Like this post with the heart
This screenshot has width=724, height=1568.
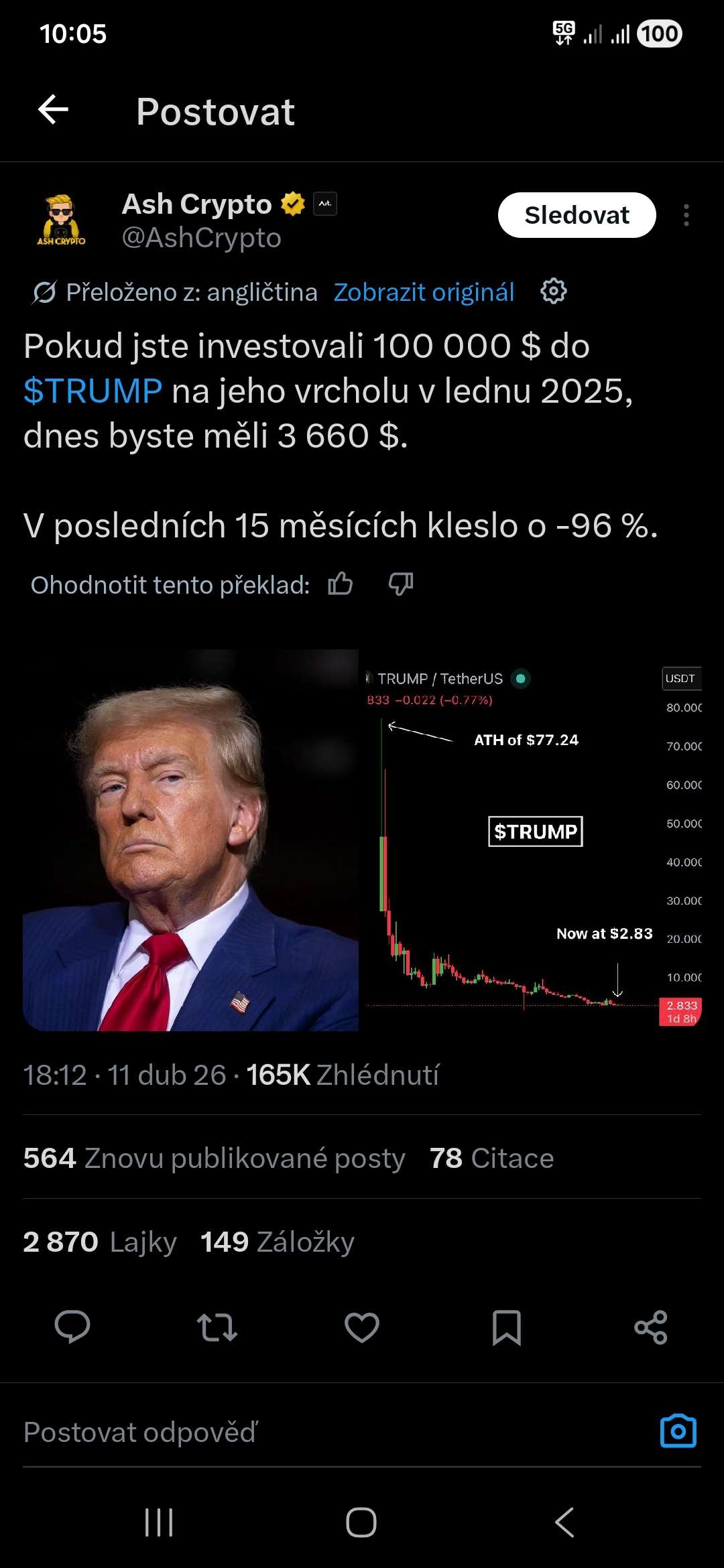(362, 1327)
